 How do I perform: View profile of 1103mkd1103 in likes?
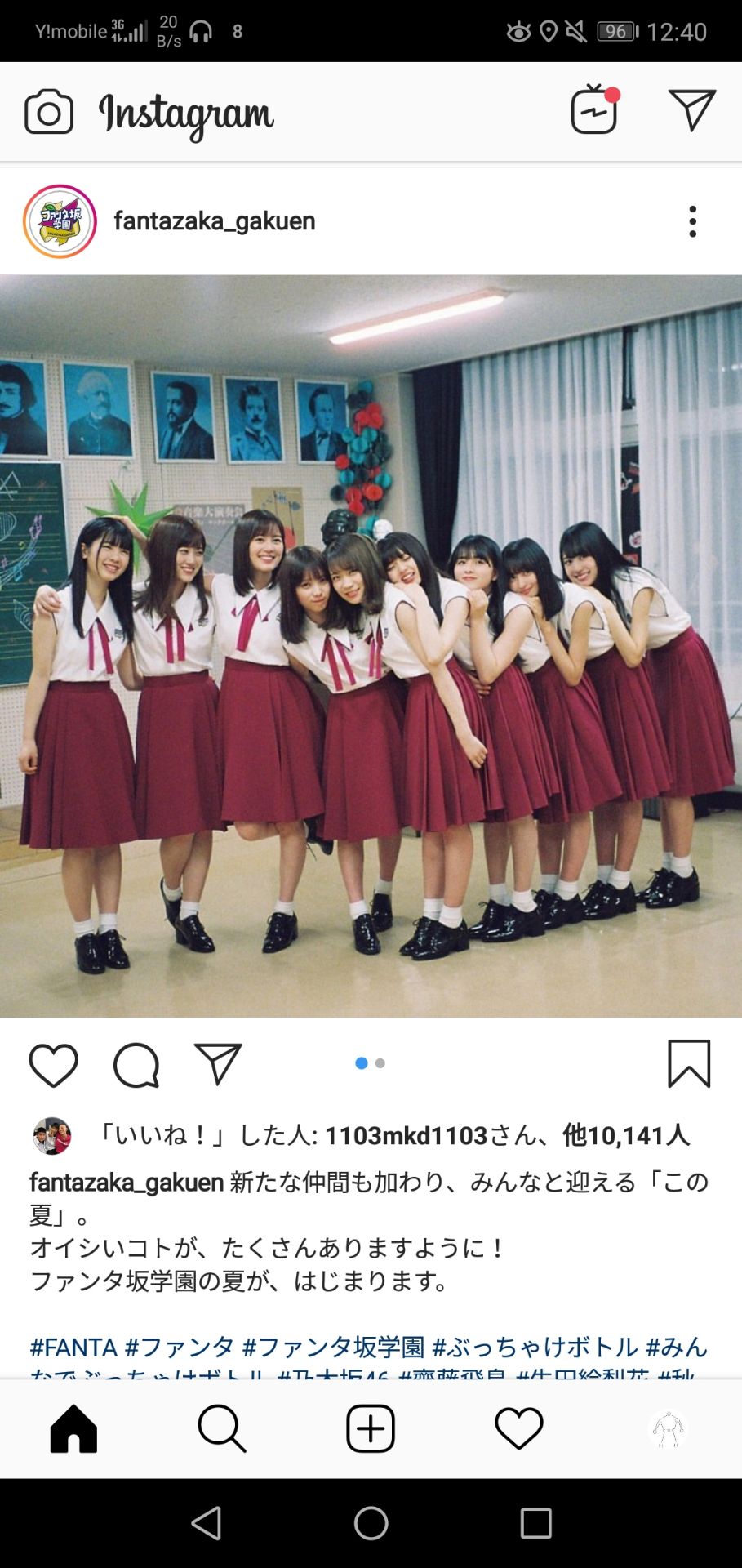[x=406, y=1135]
